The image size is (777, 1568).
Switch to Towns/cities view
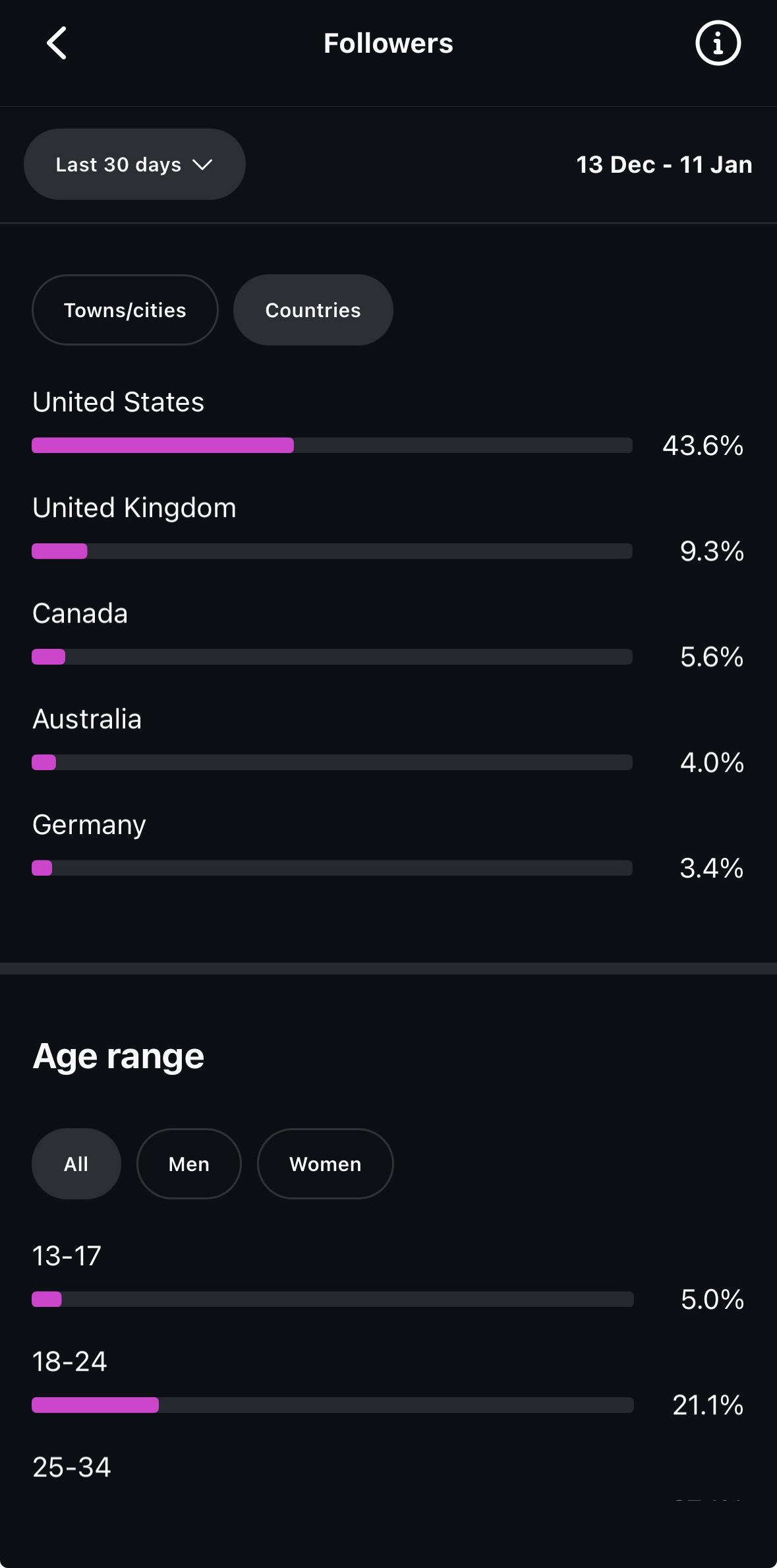(125, 309)
